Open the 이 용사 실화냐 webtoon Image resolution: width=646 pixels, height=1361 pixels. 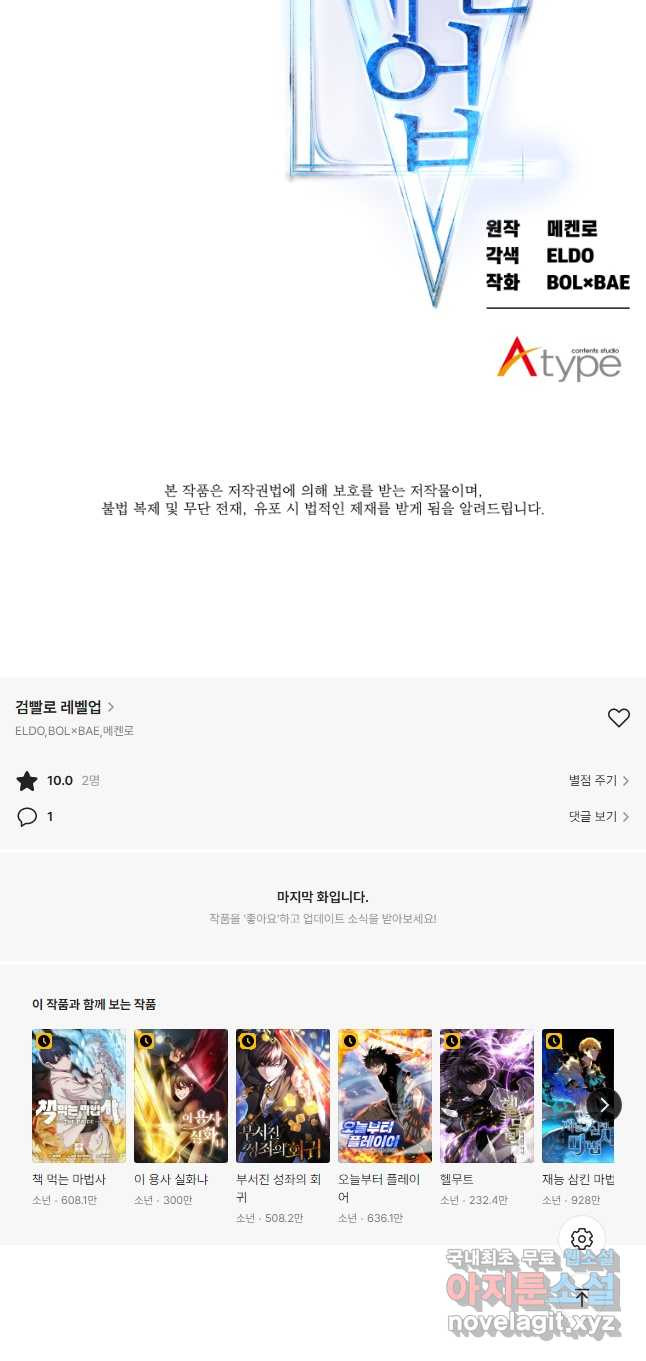[181, 1096]
